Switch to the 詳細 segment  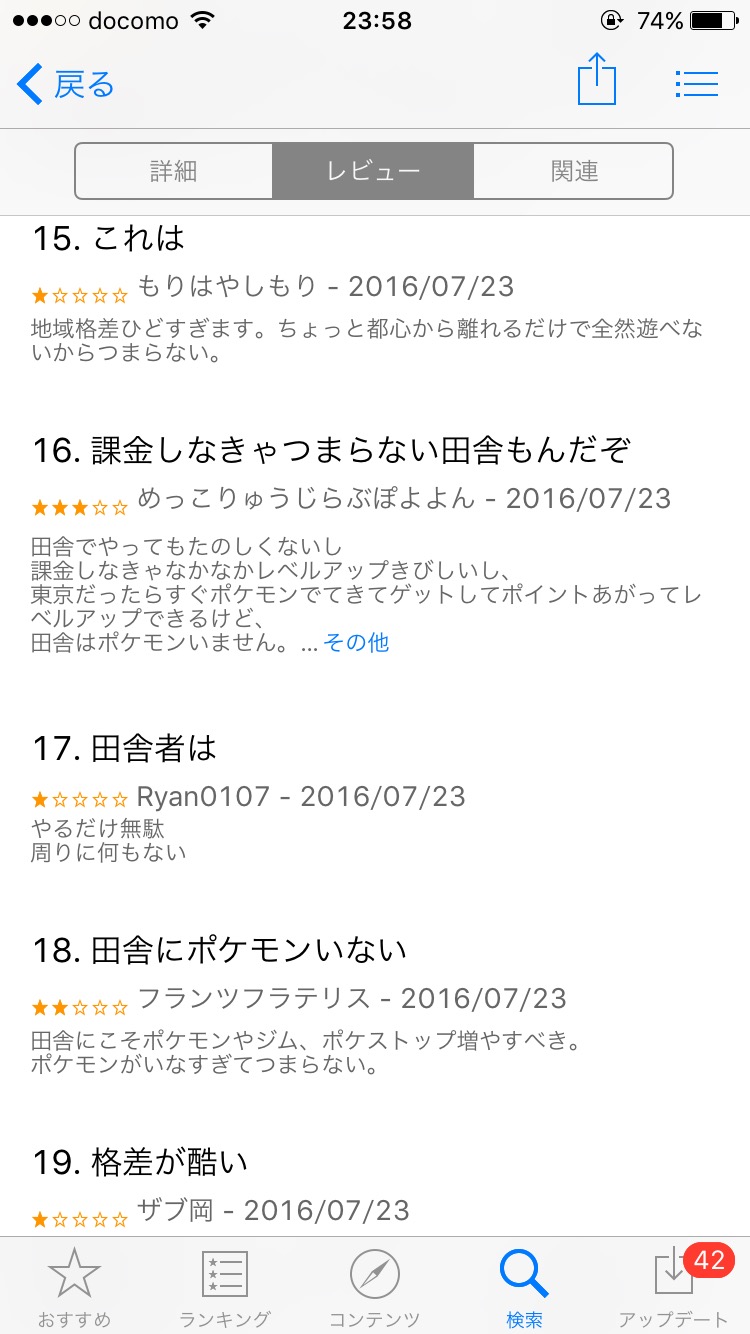[x=174, y=171]
